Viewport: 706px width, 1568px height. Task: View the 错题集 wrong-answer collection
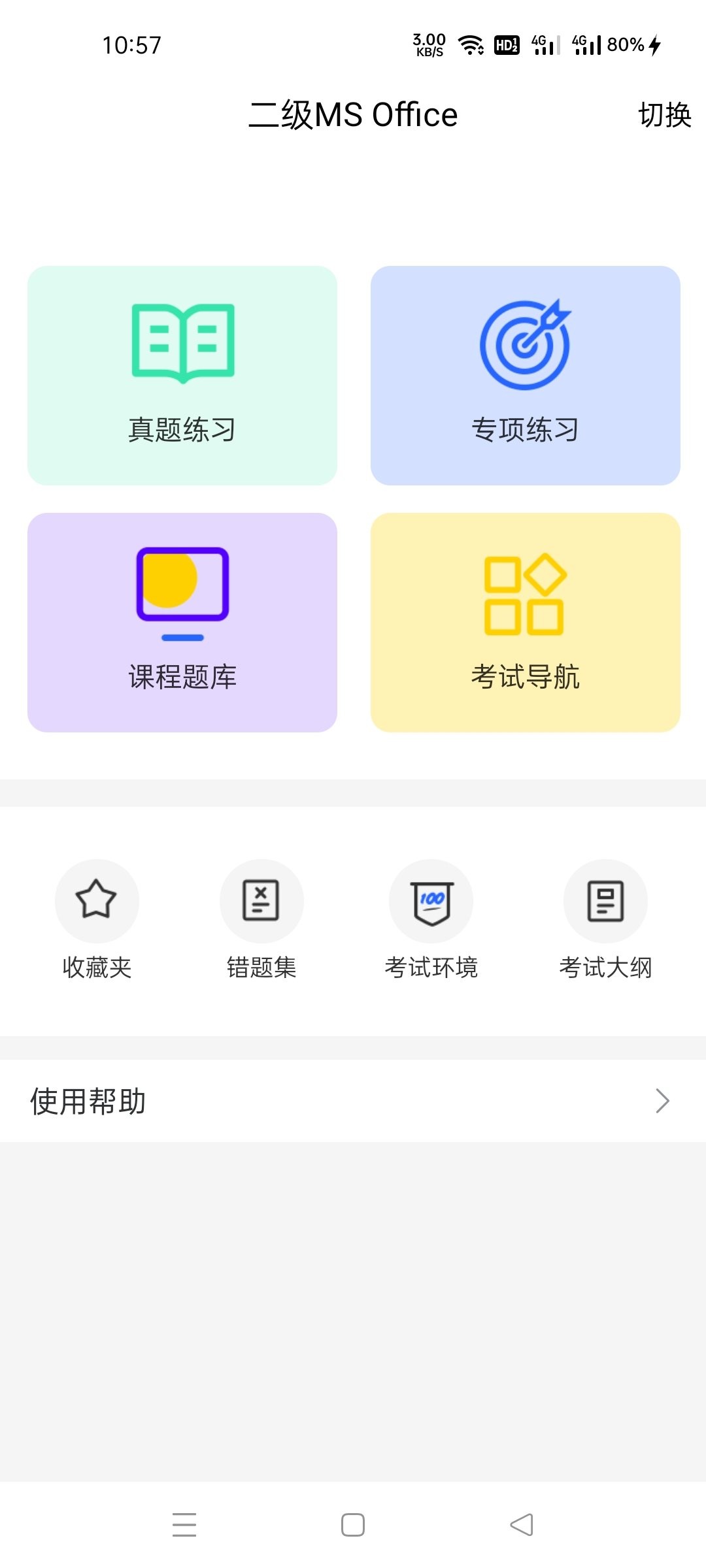pyautogui.click(x=261, y=919)
